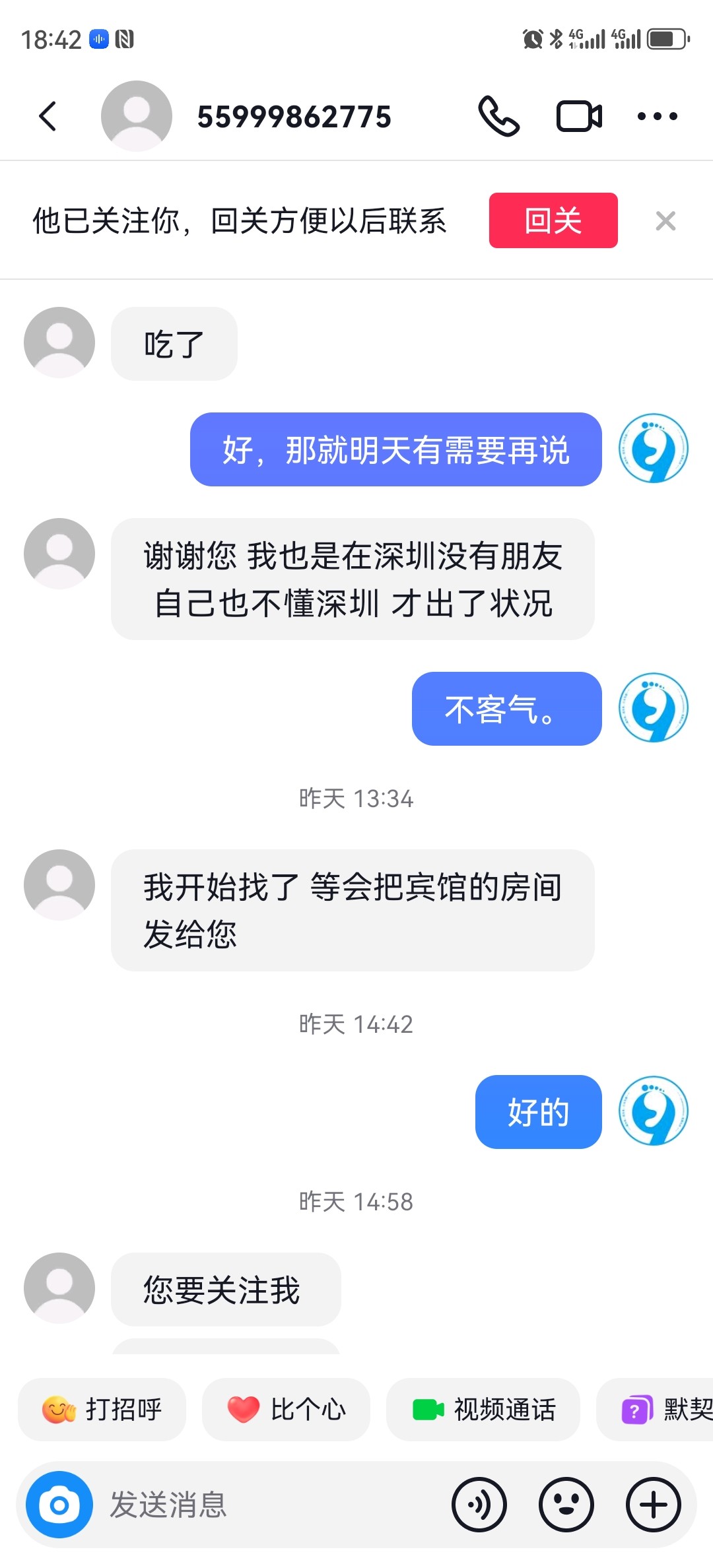Start a voice call with 55999862775
713x1568 pixels.
tap(498, 116)
